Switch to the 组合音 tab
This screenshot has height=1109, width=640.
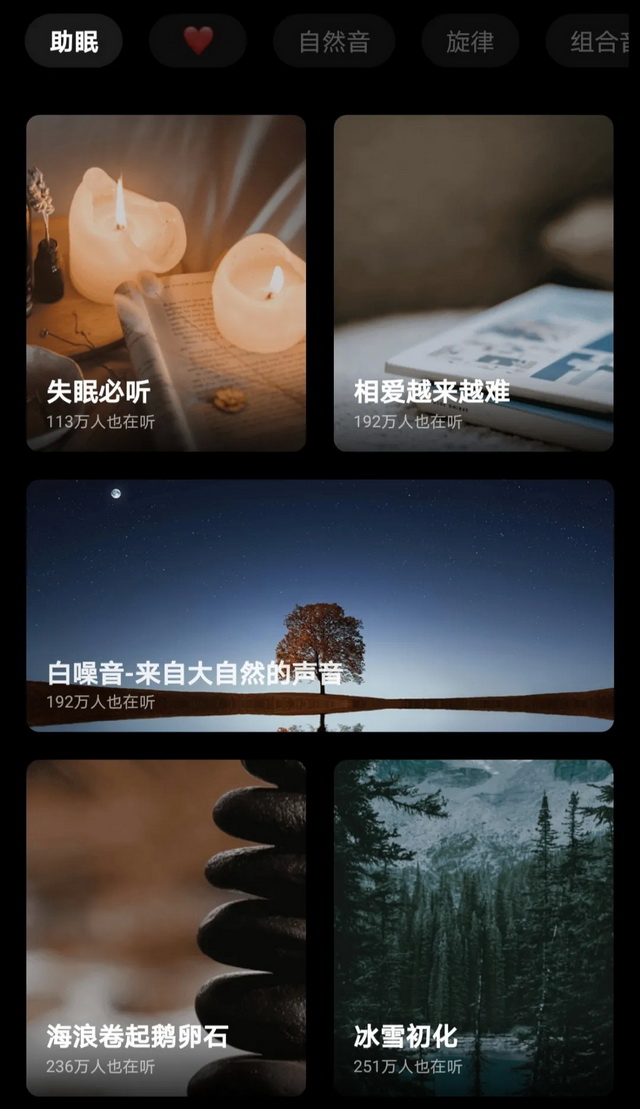click(x=598, y=42)
